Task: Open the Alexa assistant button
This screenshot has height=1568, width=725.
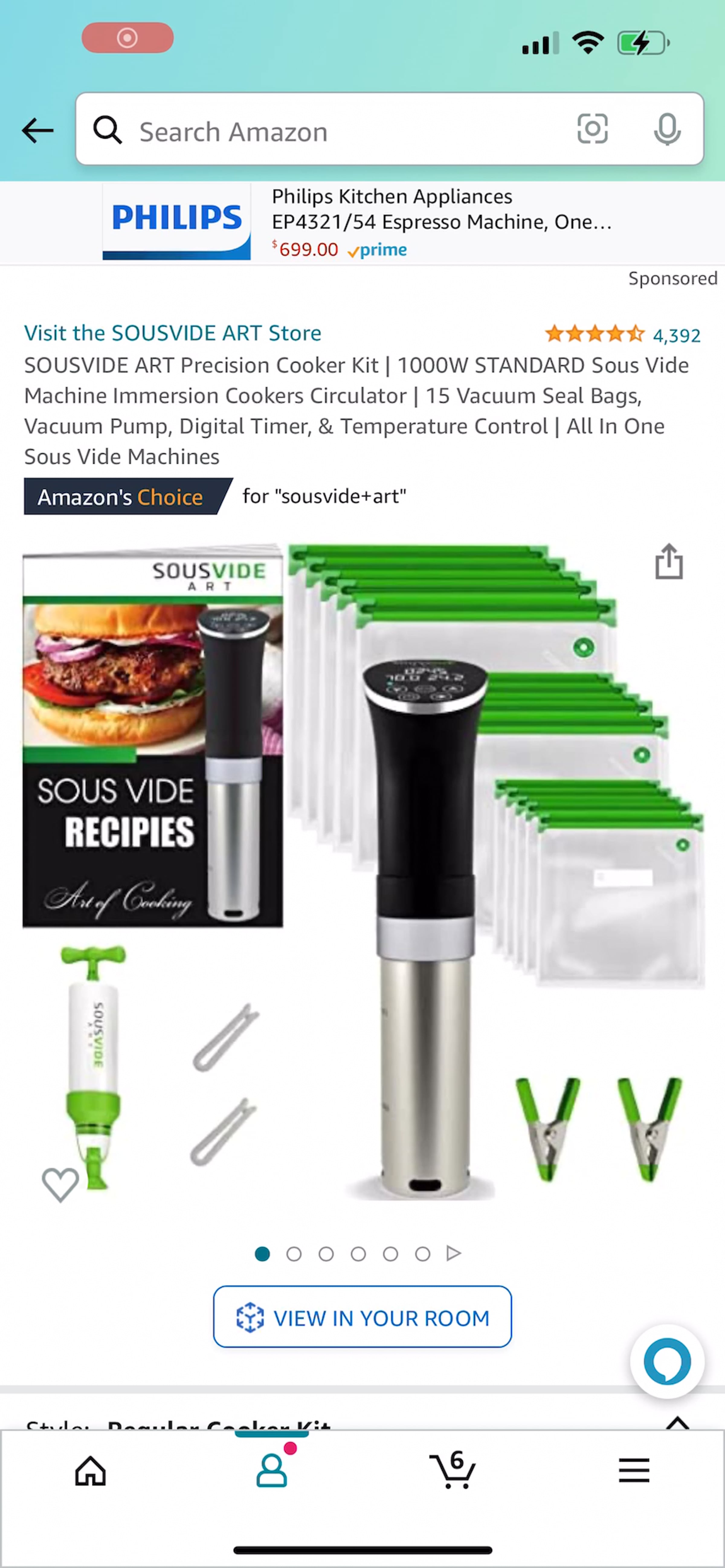Action: 667,1361
